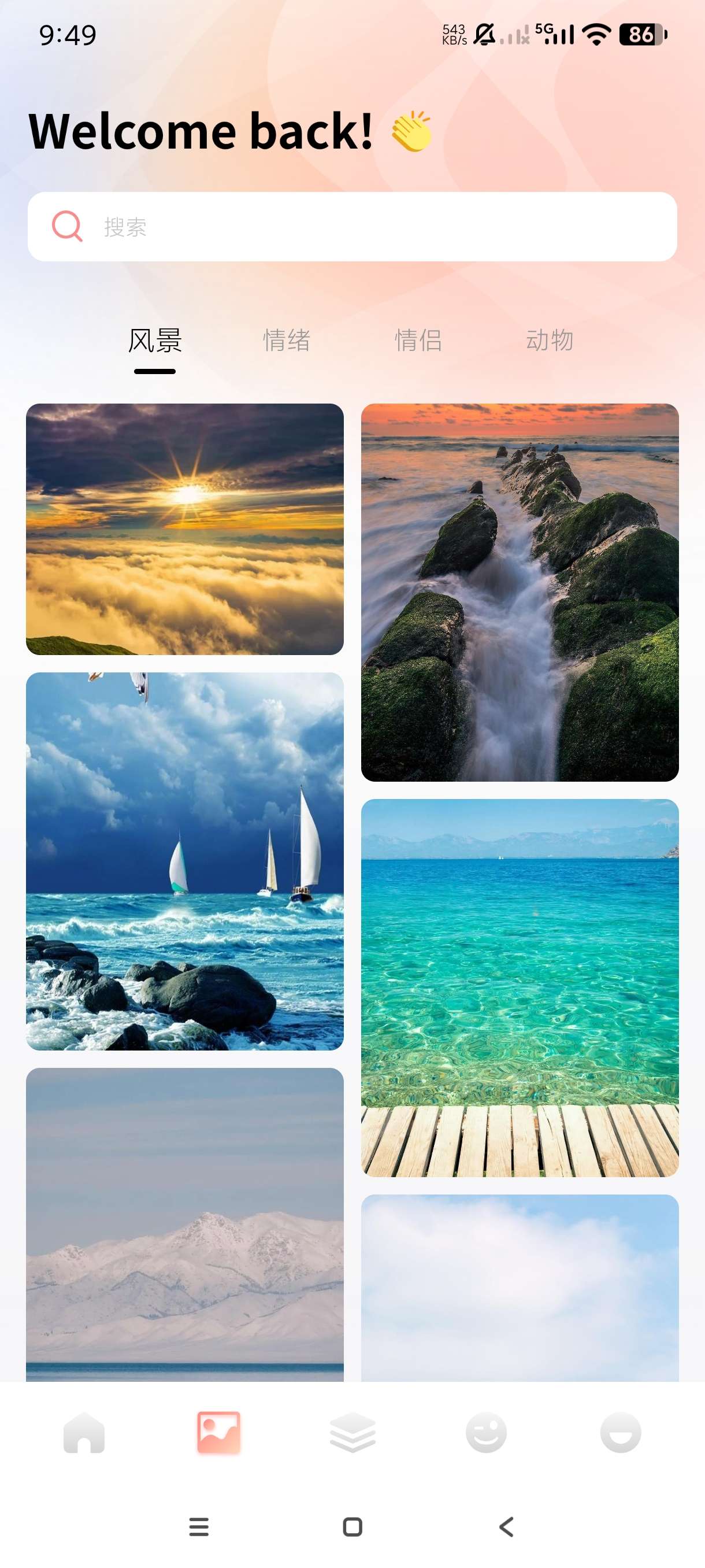Open the sailboats on stormy sea wallpaper
Screen dimensions: 705x1568
click(184, 861)
